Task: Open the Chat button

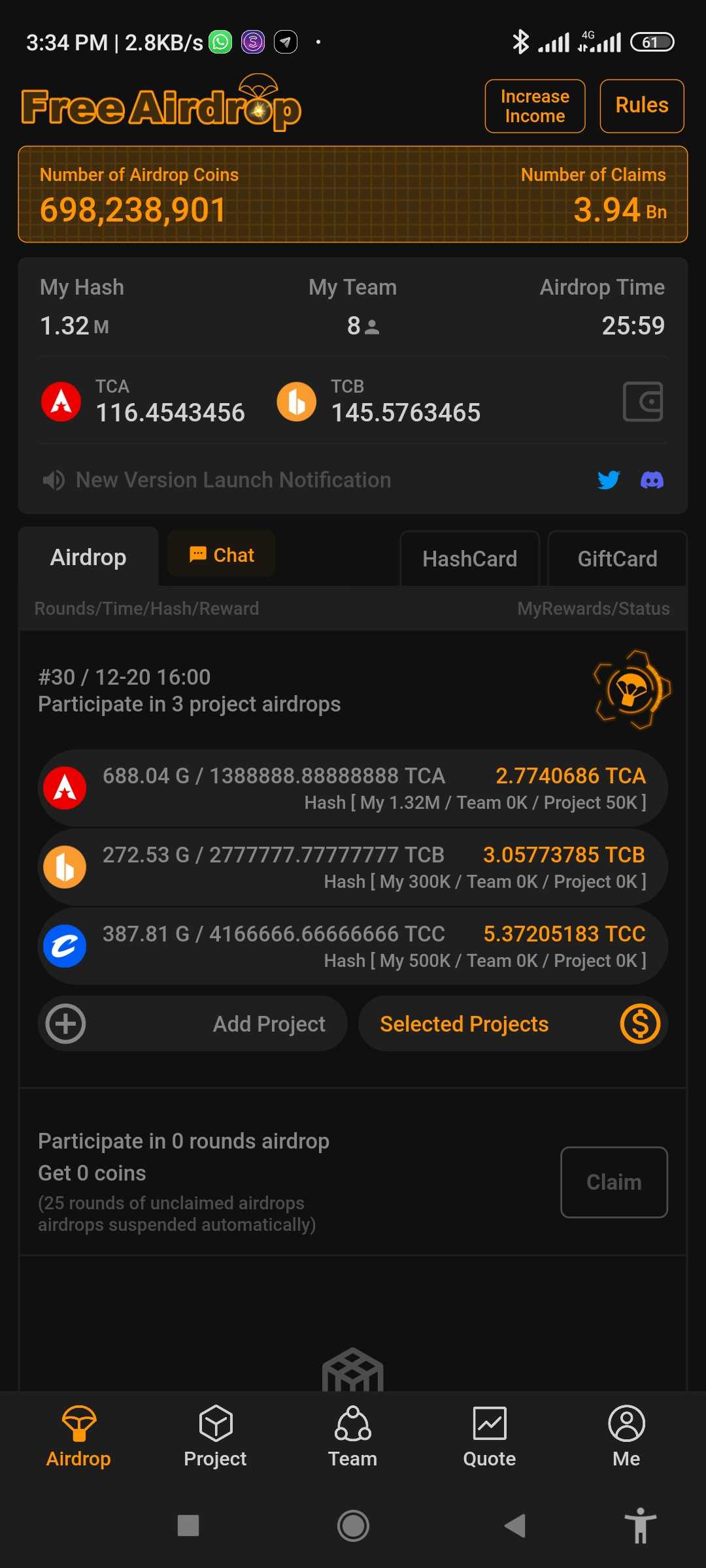Action: pyautogui.click(x=222, y=555)
